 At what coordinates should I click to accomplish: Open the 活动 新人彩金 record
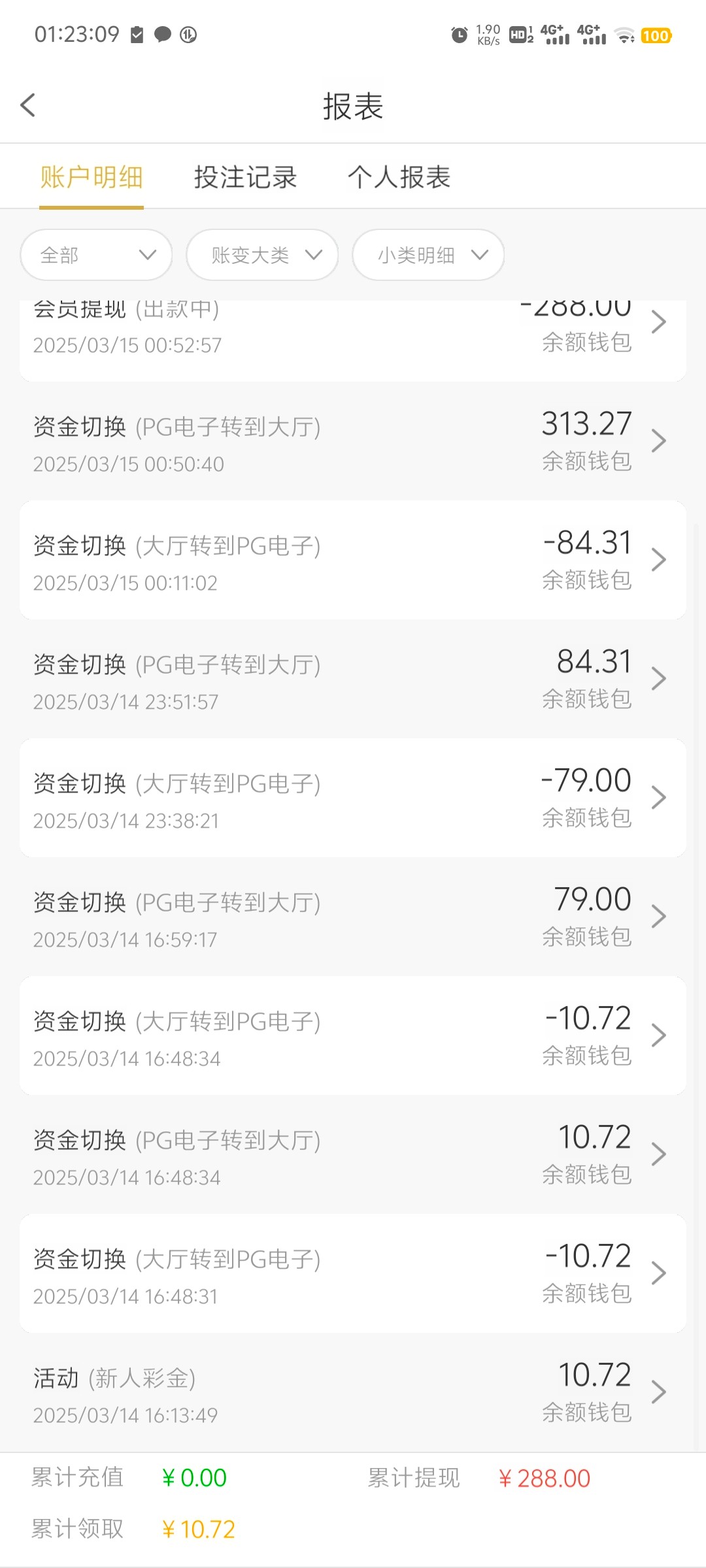353,1393
